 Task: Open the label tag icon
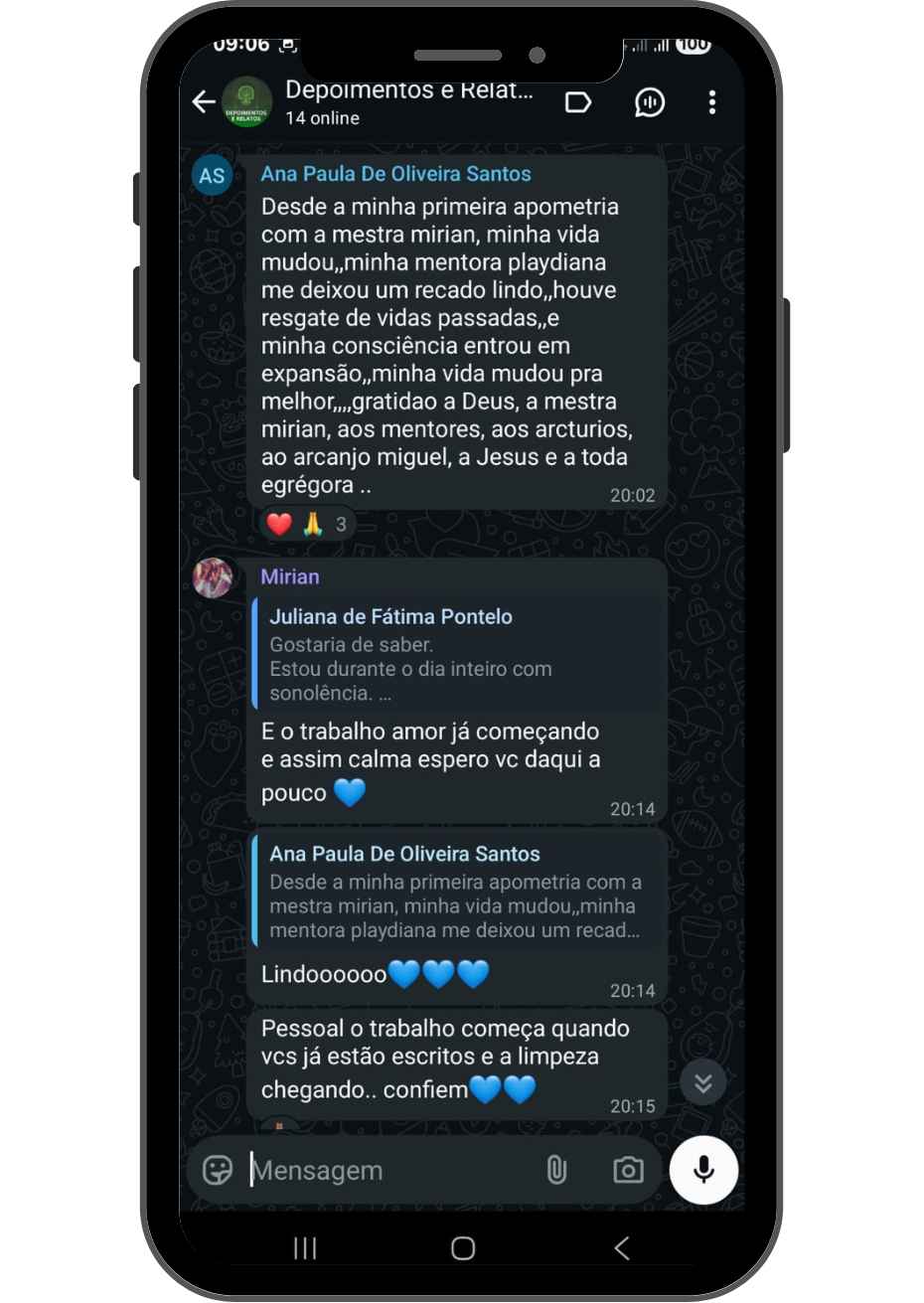click(x=578, y=102)
